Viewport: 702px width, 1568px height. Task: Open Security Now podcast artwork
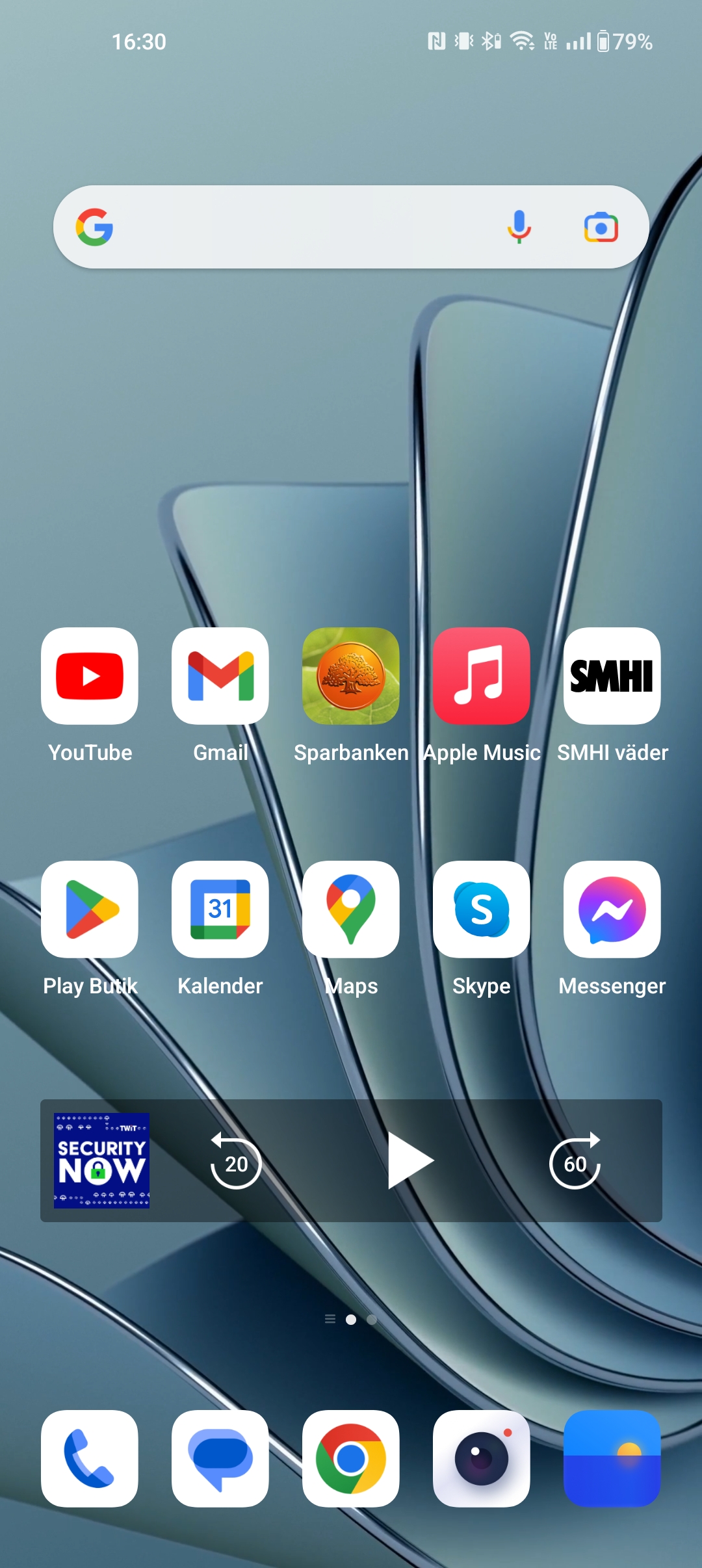click(101, 1160)
